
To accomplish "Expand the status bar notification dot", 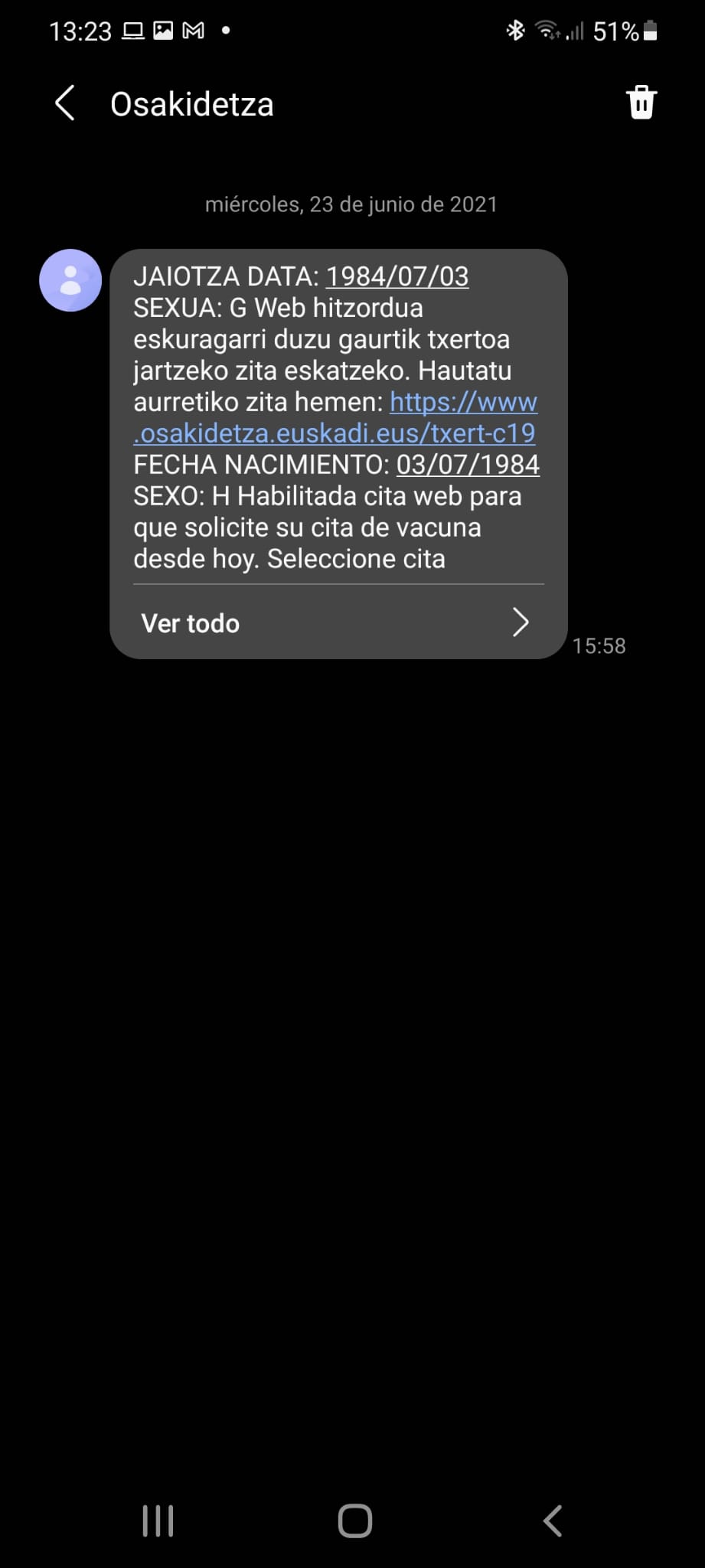I will tap(226, 31).
